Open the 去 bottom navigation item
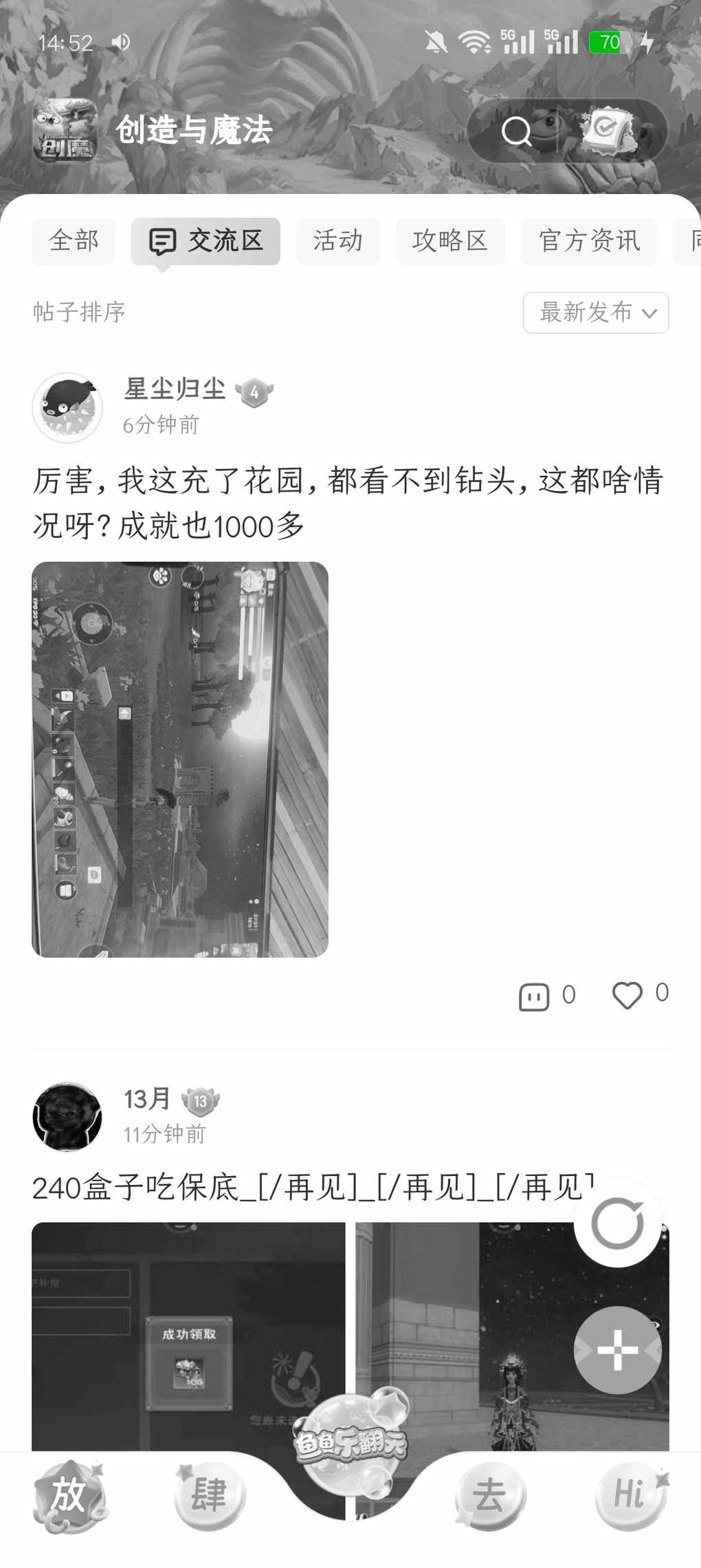The image size is (701, 1568). [489, 1497]
